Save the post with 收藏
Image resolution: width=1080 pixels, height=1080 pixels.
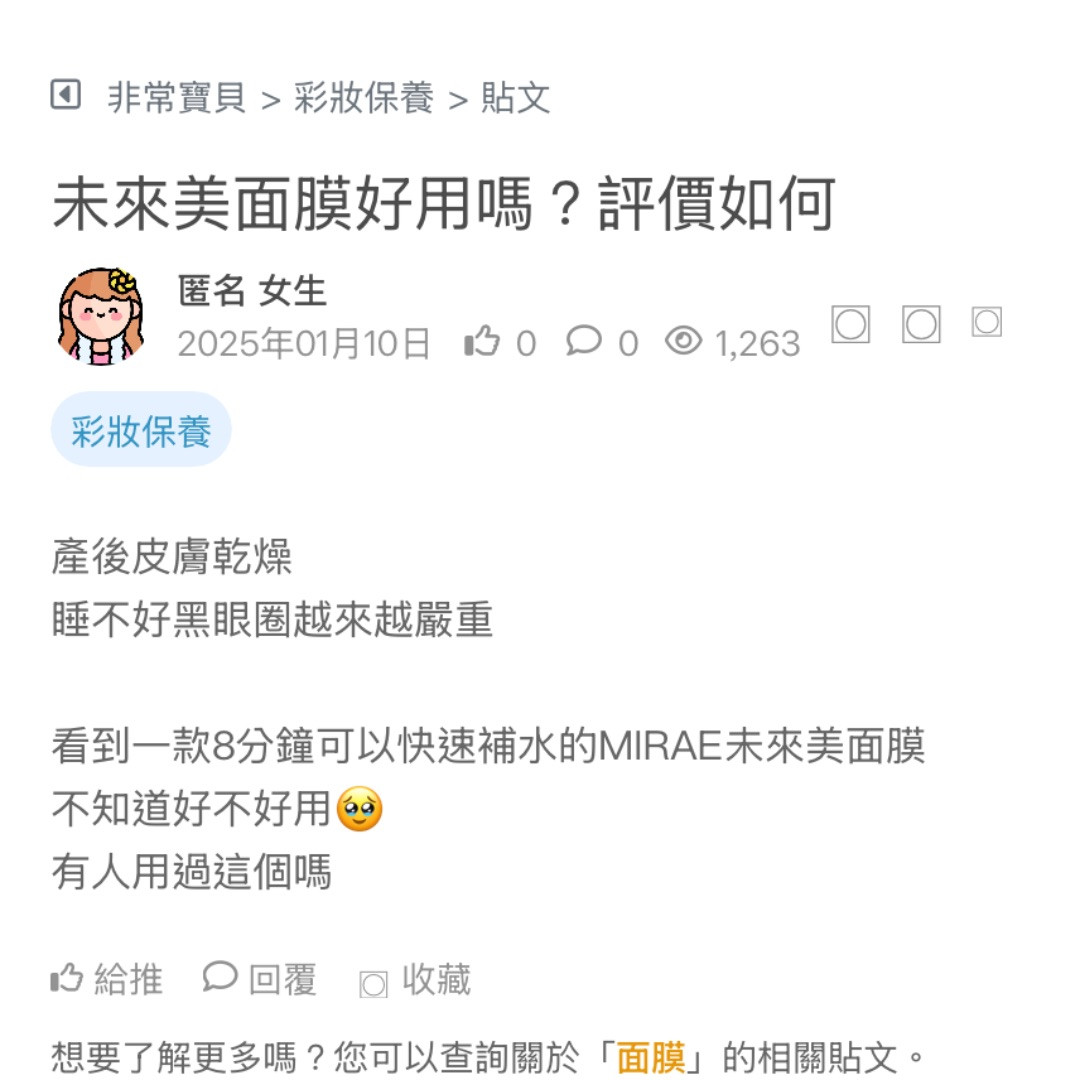[x=416, y=980]
